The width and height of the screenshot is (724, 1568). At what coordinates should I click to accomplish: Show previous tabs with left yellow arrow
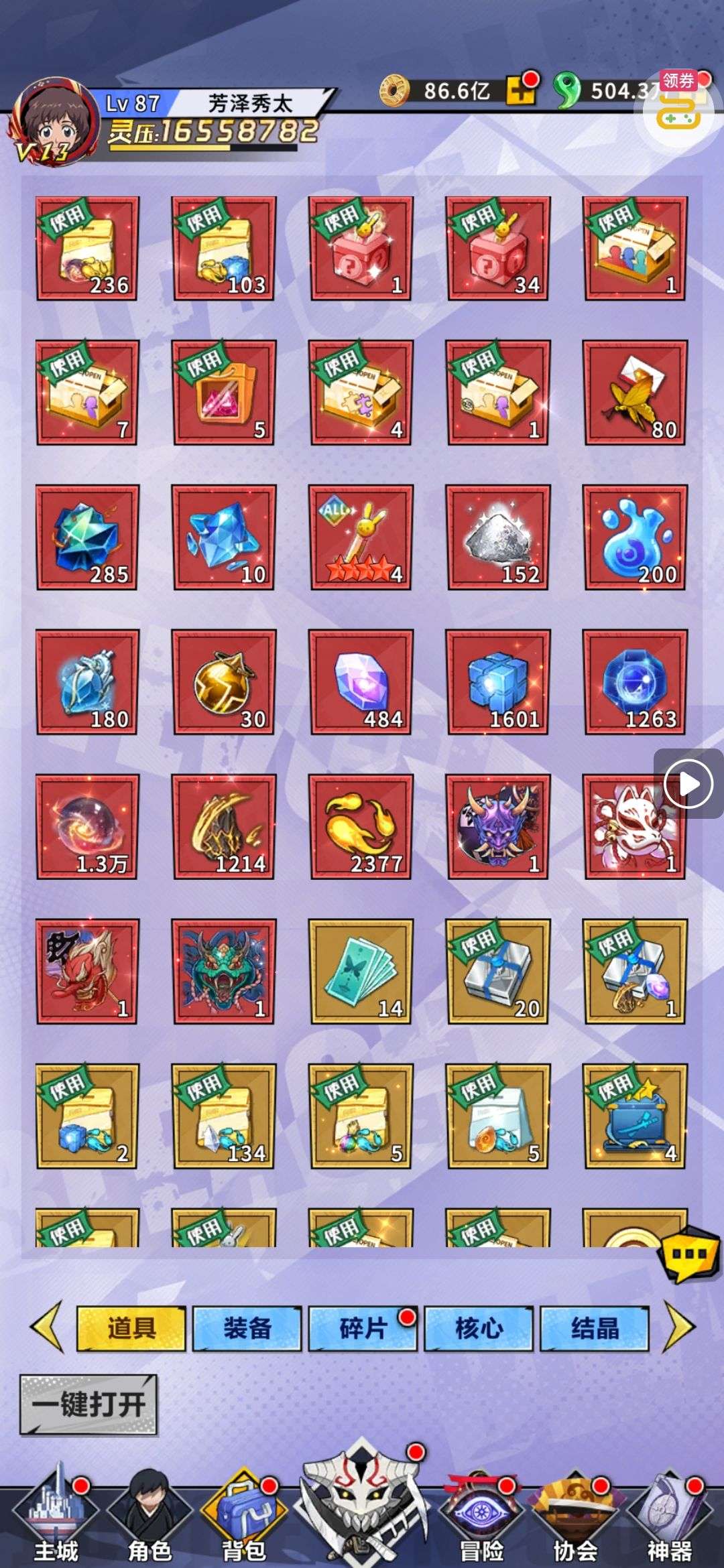tap(48, 1327)
